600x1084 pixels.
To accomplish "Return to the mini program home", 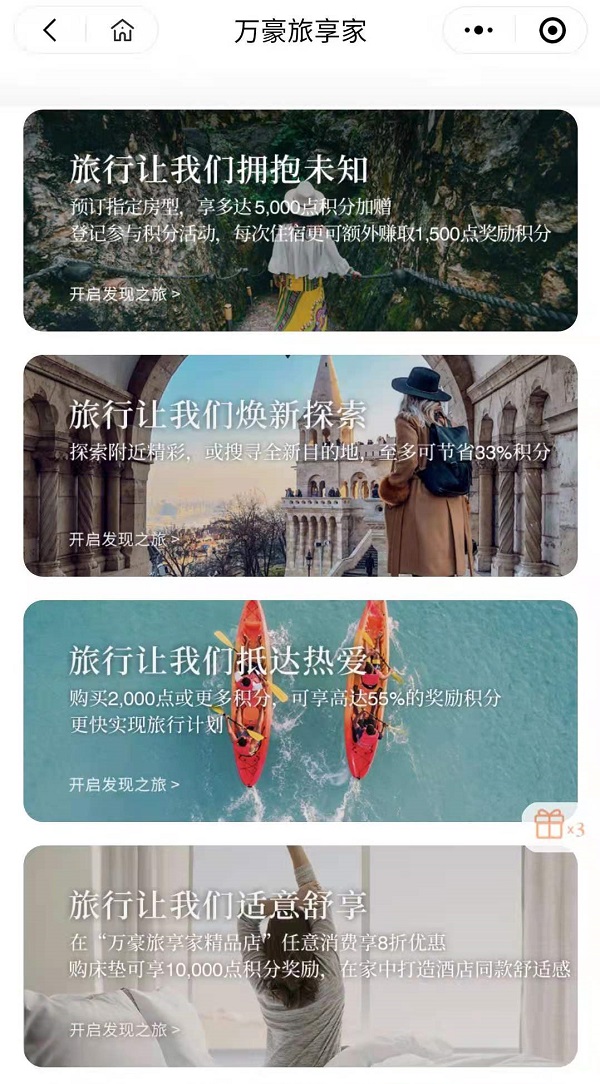I will click(122, 30).
